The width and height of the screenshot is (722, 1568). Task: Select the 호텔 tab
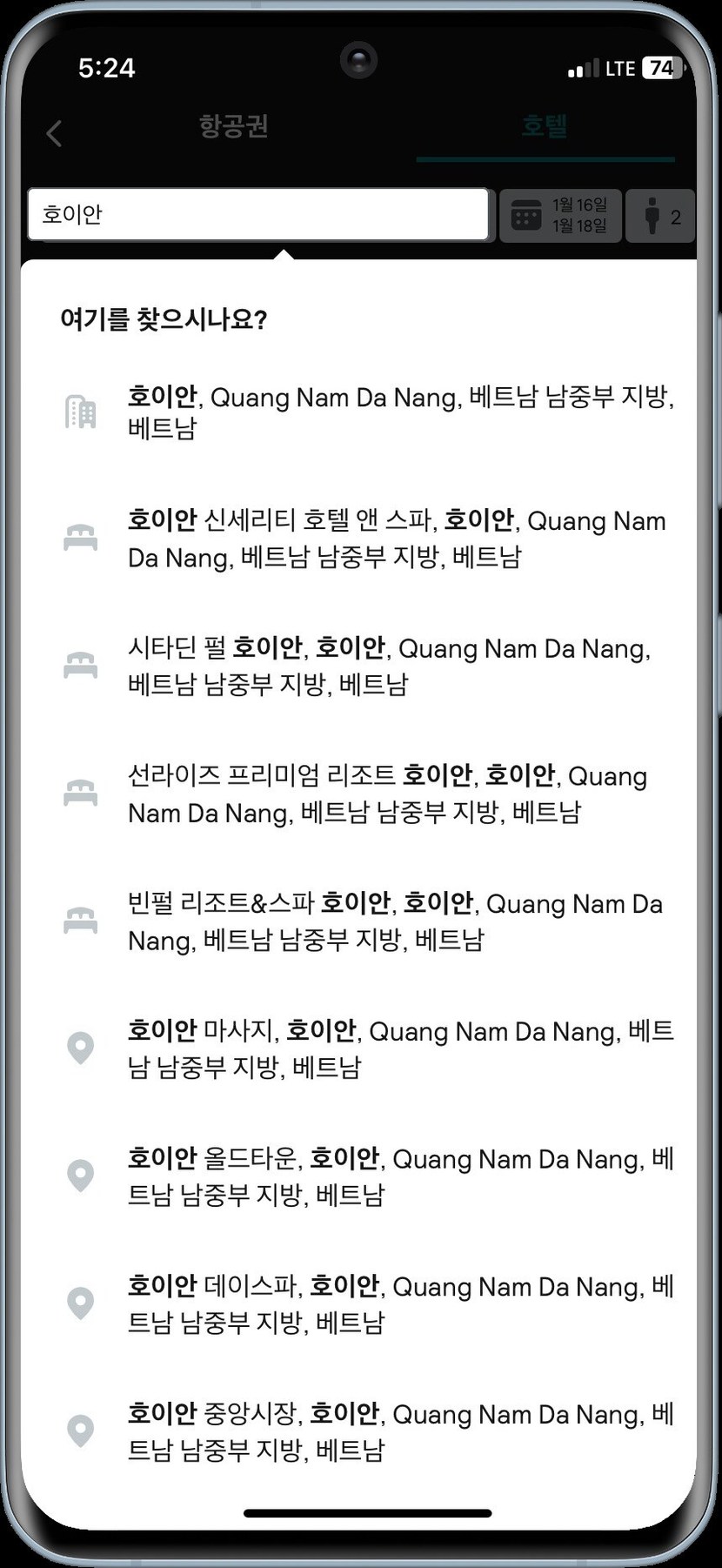point(545,127)
